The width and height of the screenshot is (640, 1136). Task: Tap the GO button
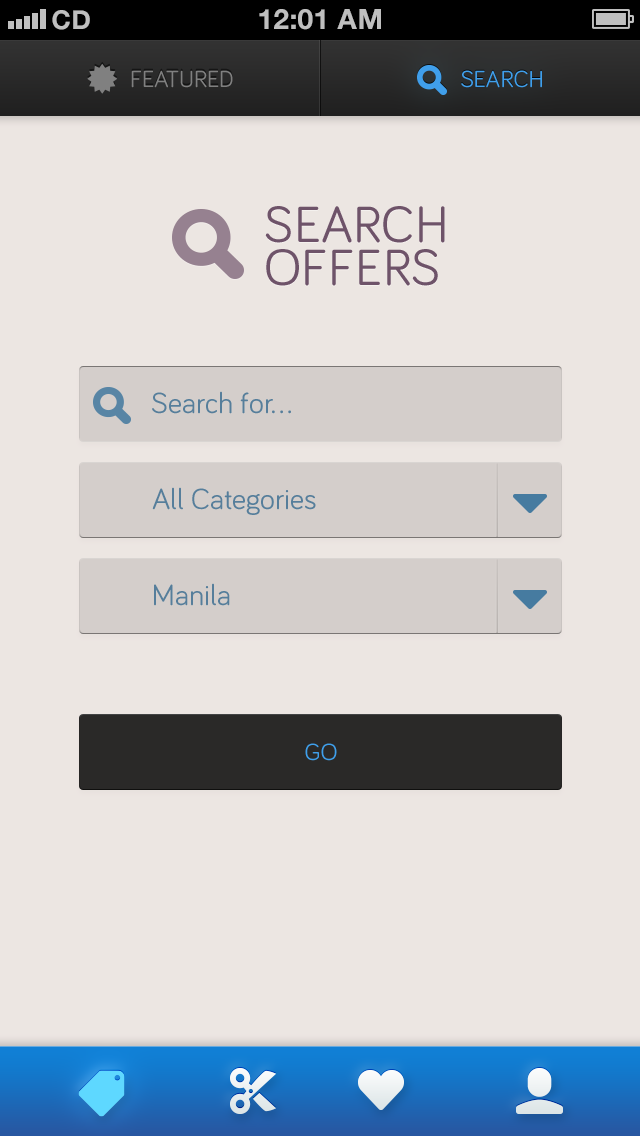pos(320,752)
